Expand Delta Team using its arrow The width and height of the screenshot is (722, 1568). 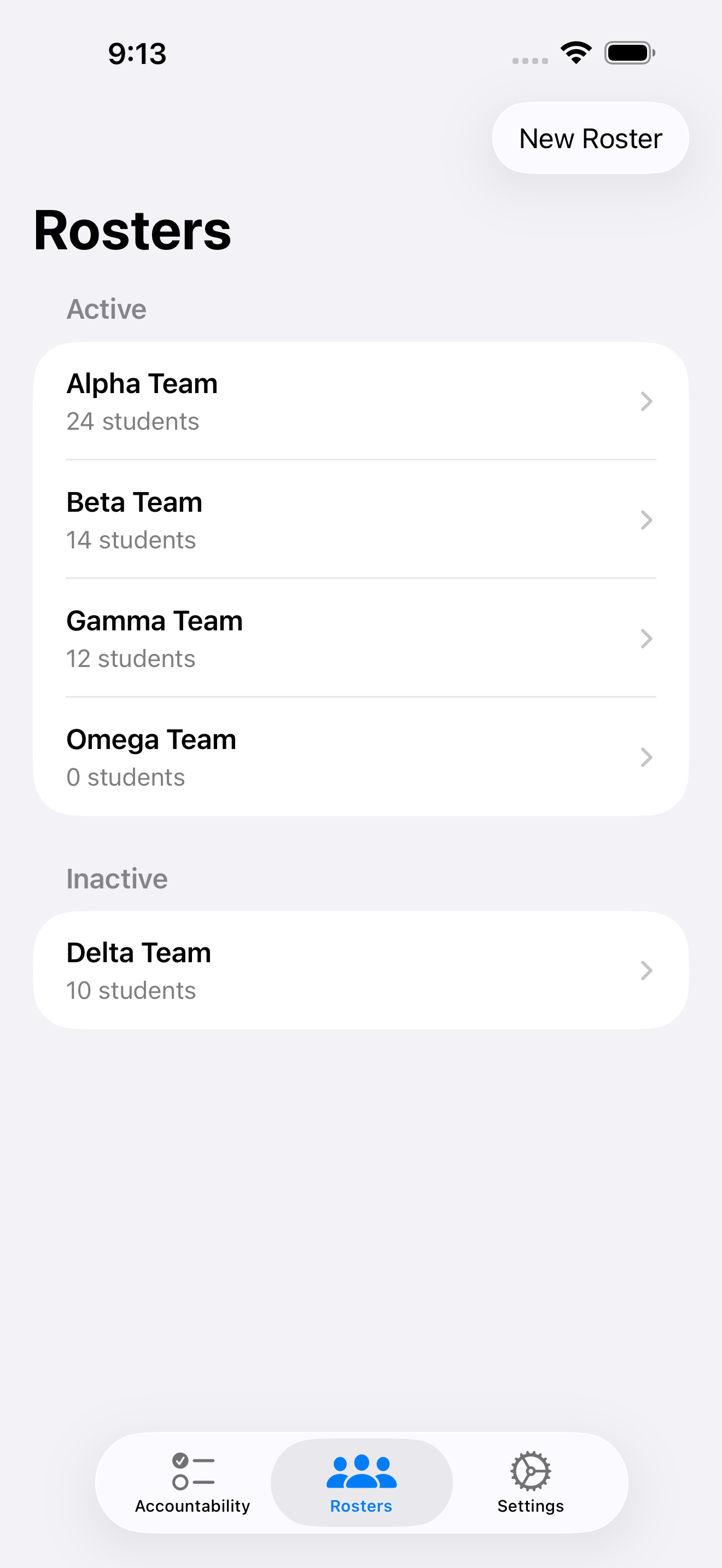[647, 971]
